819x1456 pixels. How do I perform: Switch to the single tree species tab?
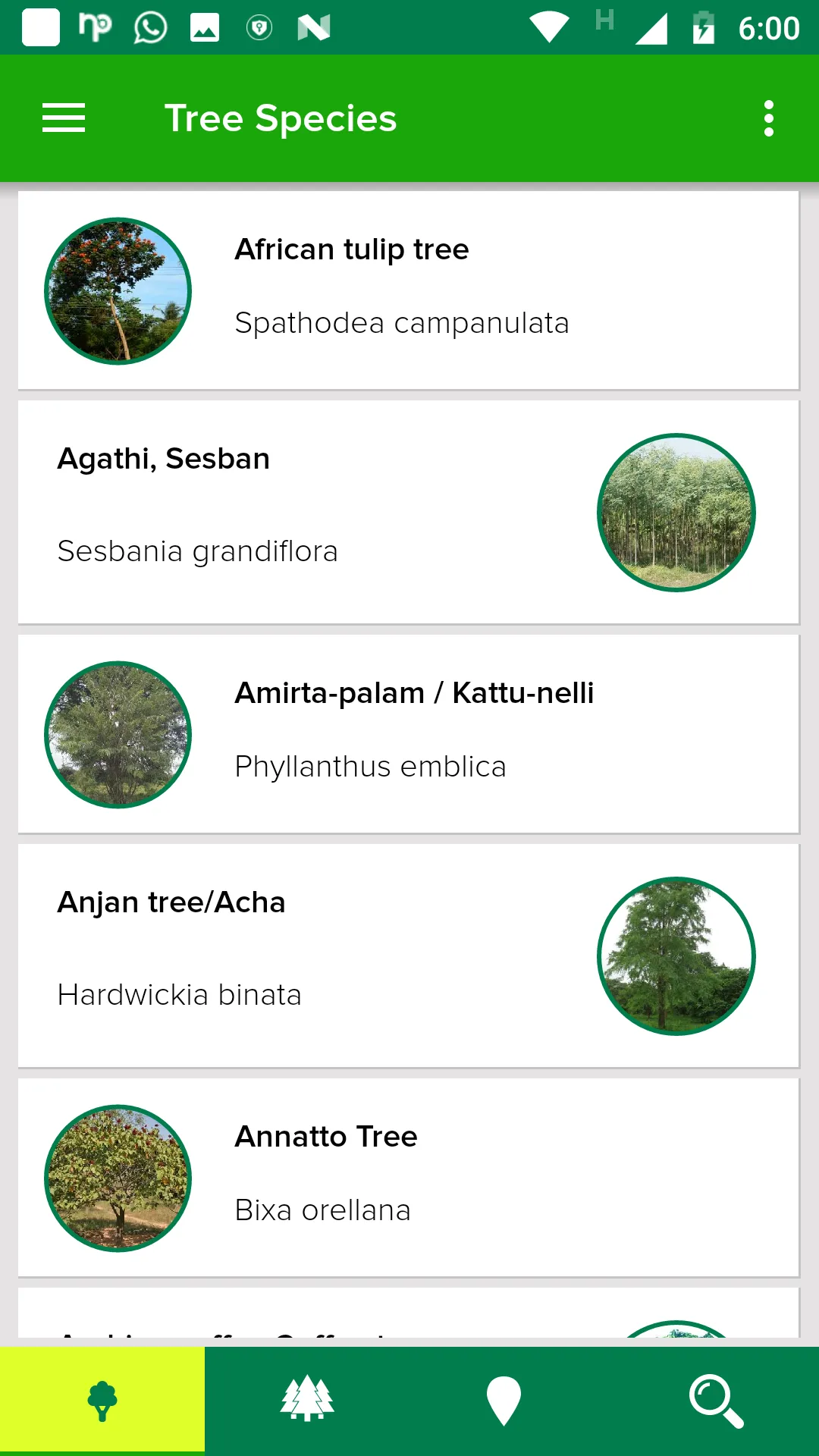pos(102,1400)
